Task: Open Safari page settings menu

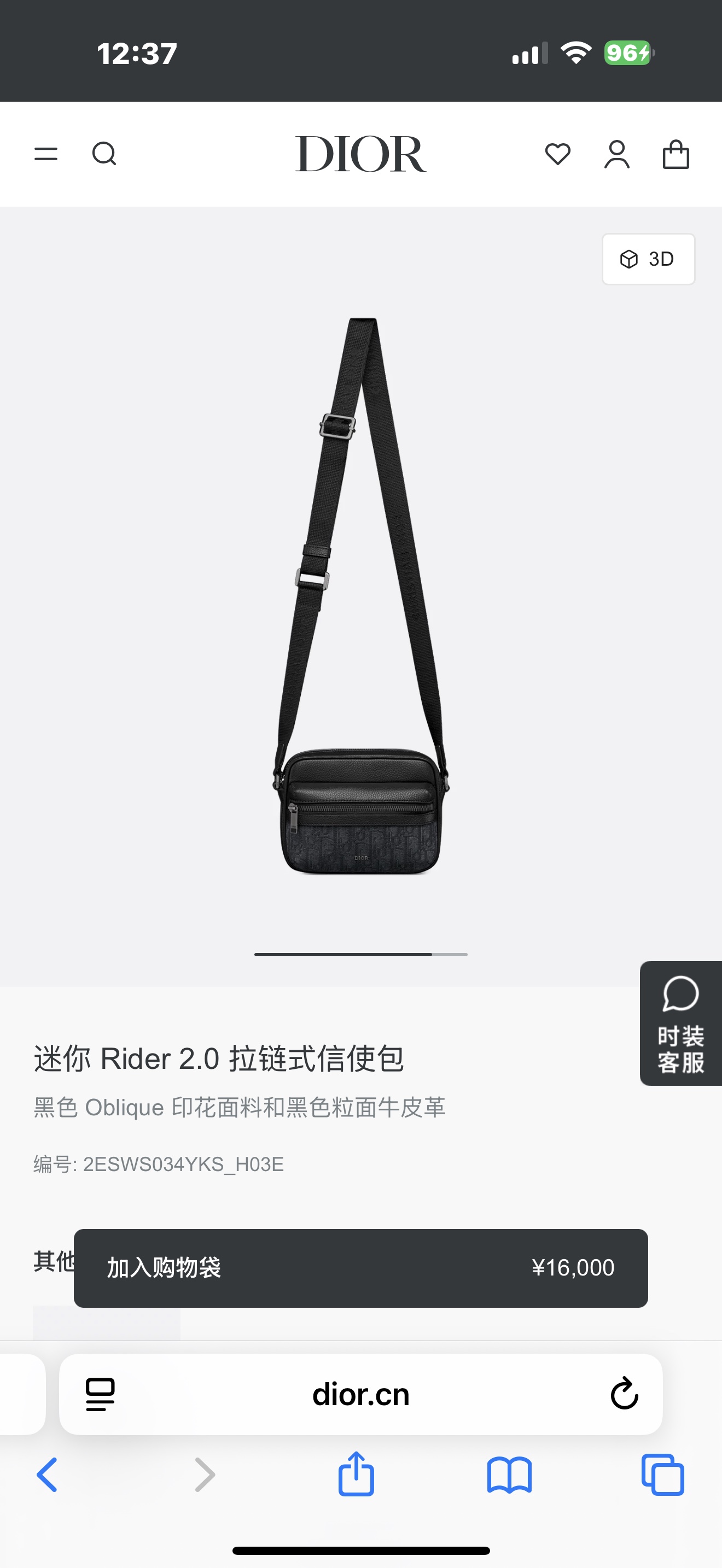Action: click(x=101, y=1395)
